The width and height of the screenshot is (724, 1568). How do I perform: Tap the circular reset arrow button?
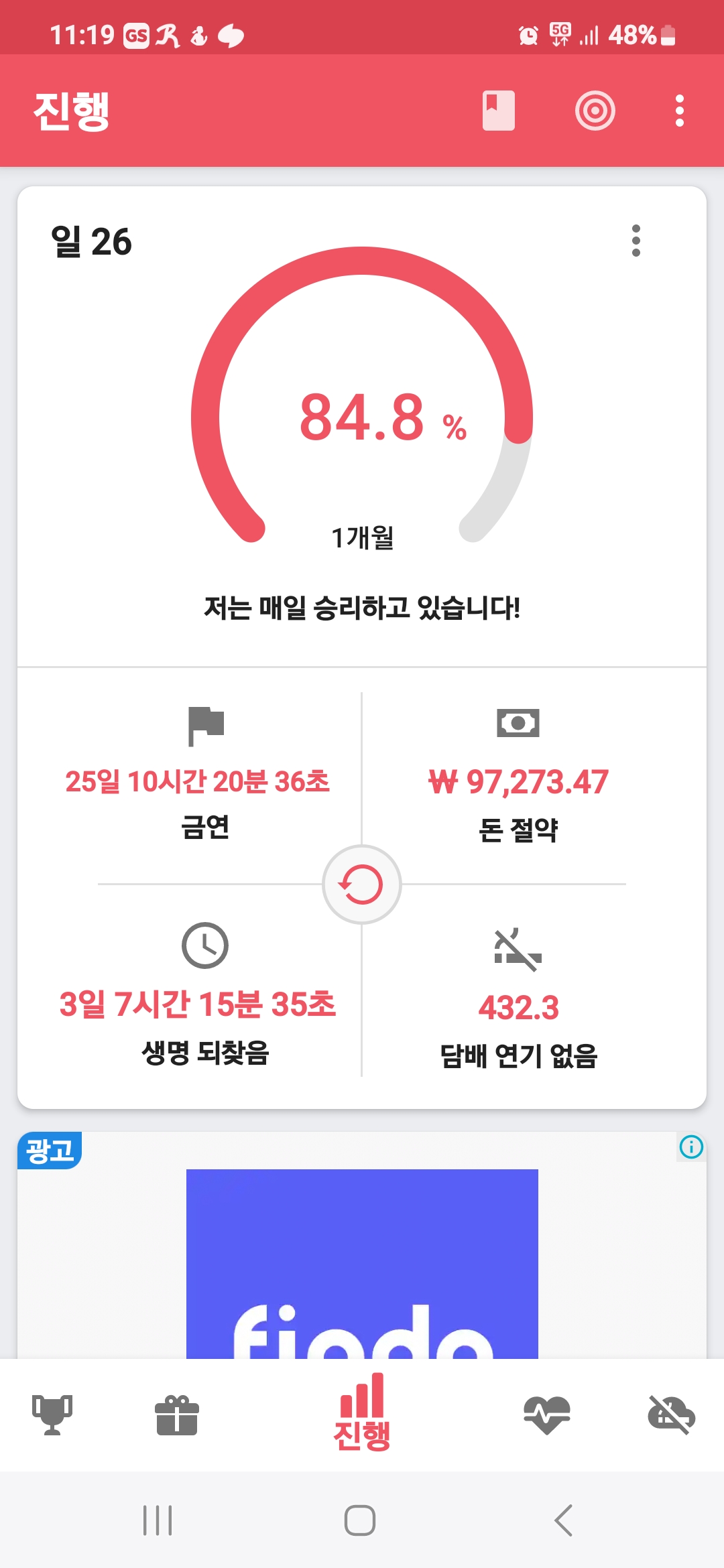362,885
